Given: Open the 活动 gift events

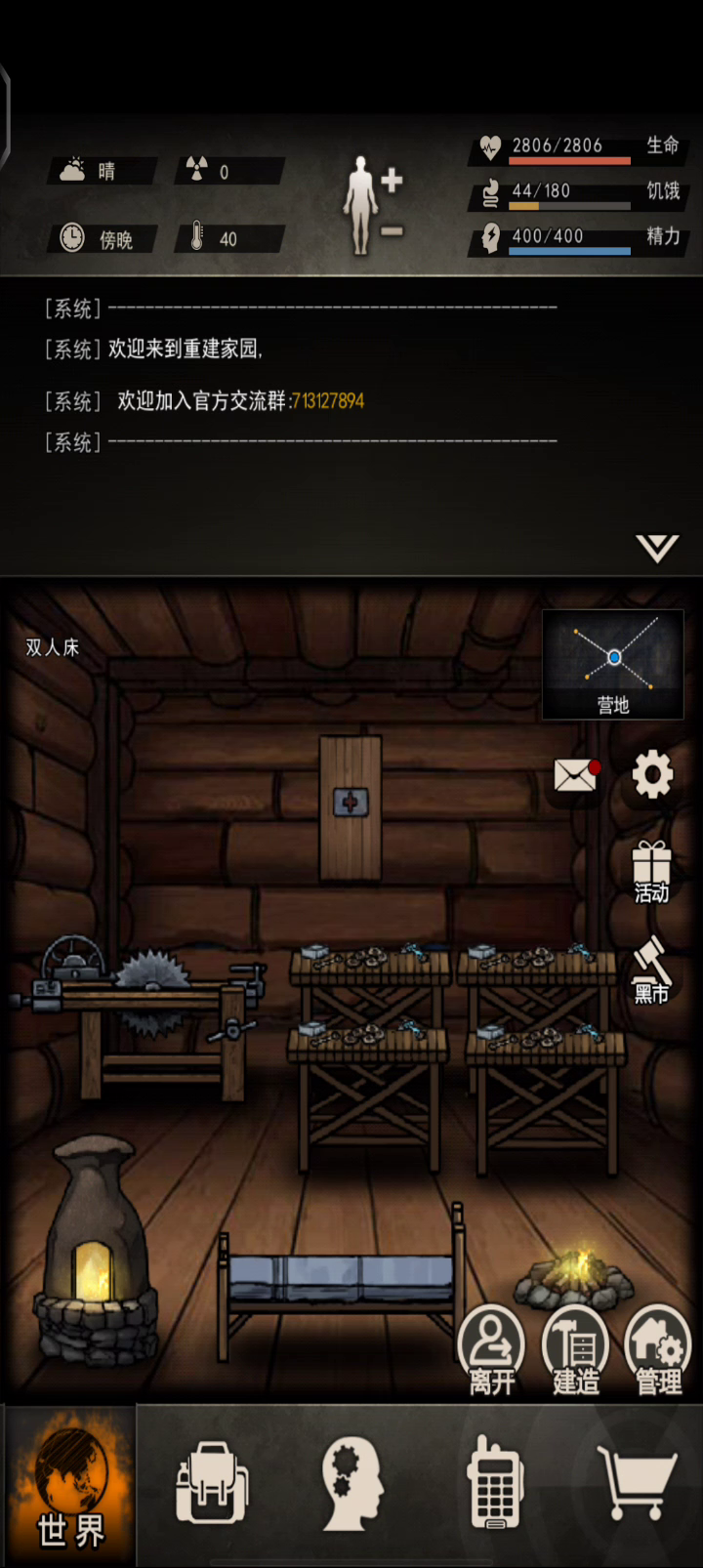Looking at the screenshot, I should [x=651, y=872].
